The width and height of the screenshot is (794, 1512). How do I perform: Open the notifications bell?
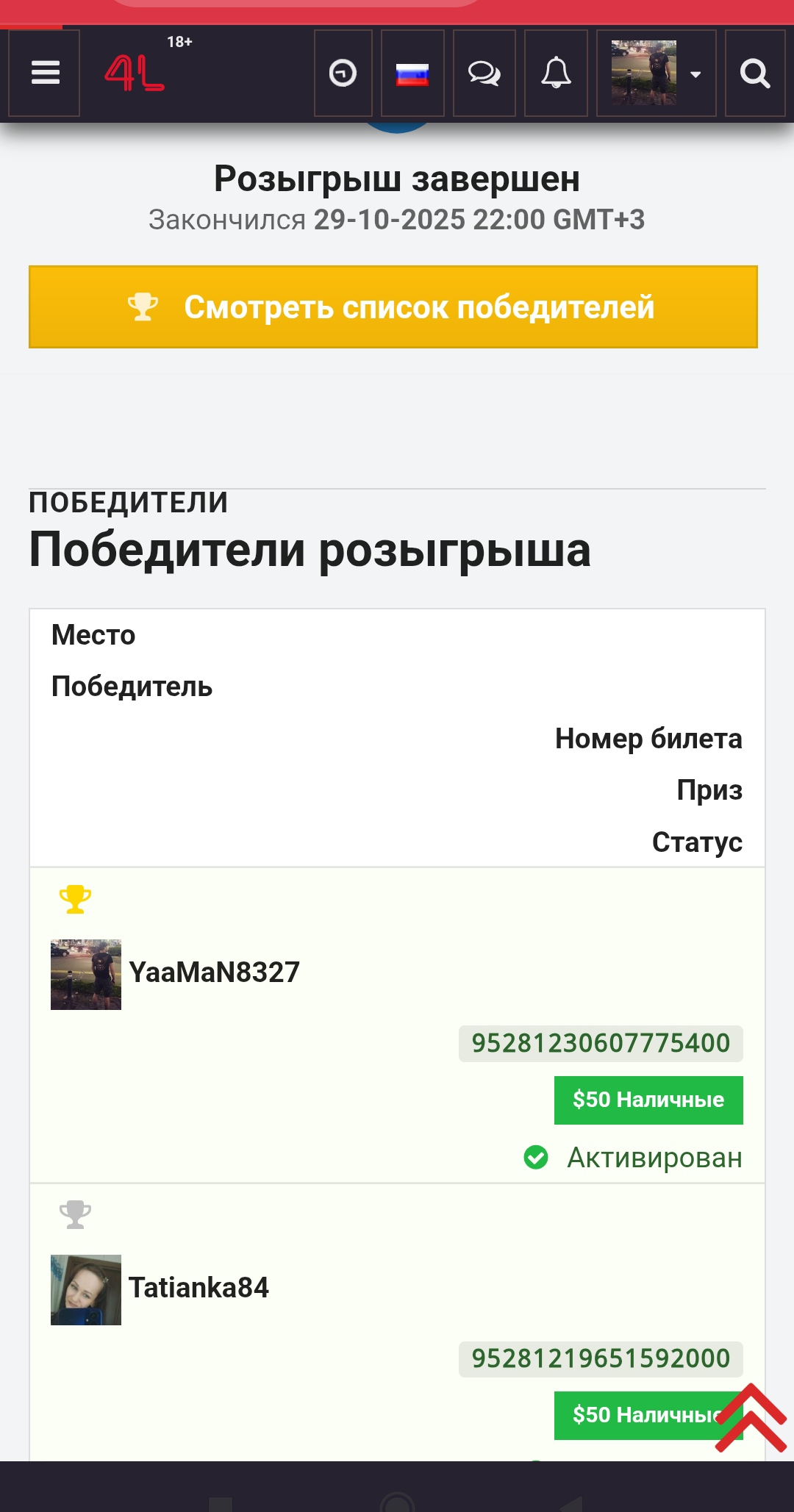(556, 74)
